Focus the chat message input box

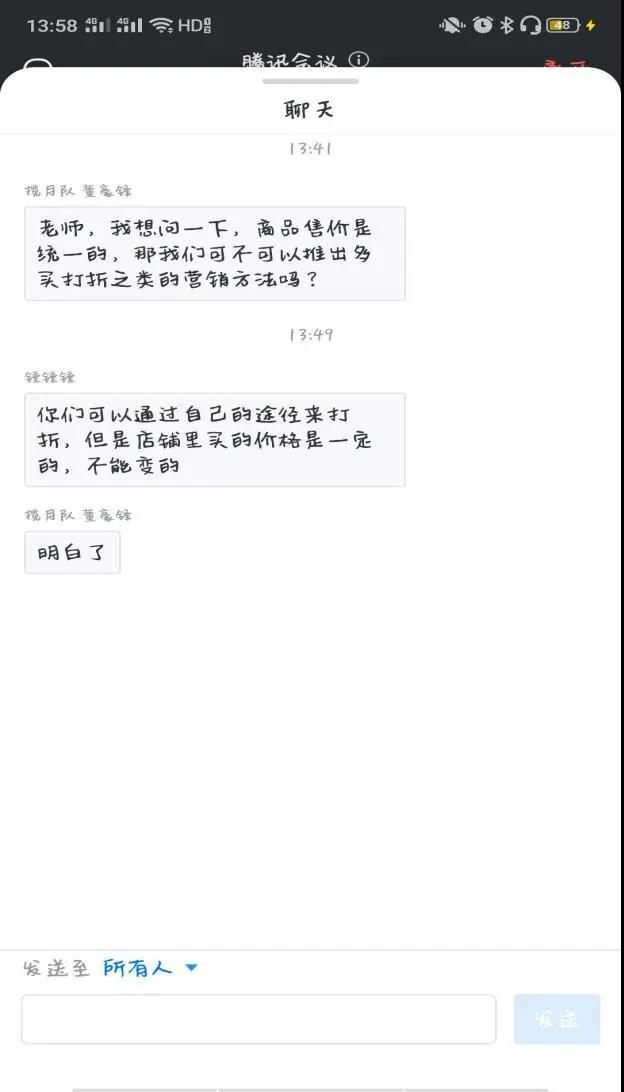pyautogui.click(x=258, y=1019)
